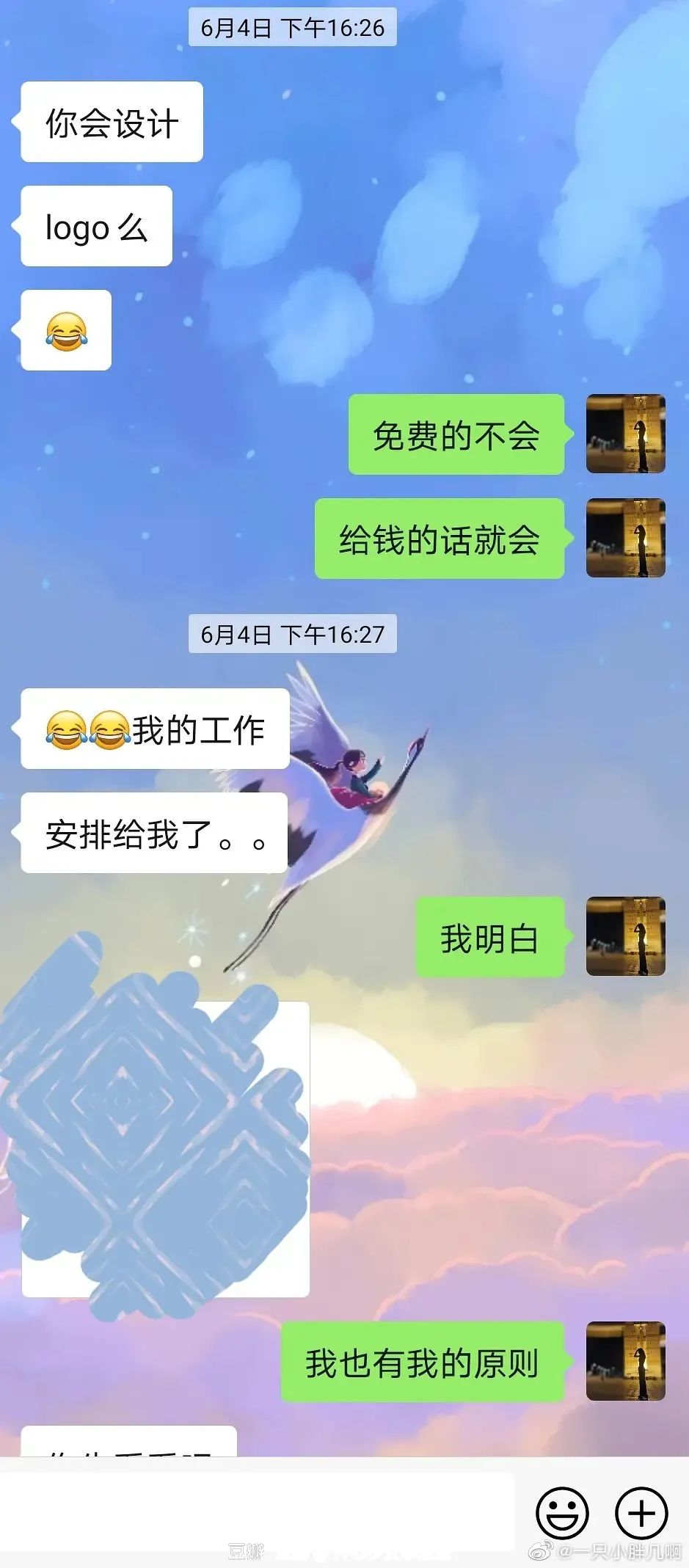Open the blurred image message
Image resolution: width=689 pixels, height=1568 pixels.
coord(165,1150)
